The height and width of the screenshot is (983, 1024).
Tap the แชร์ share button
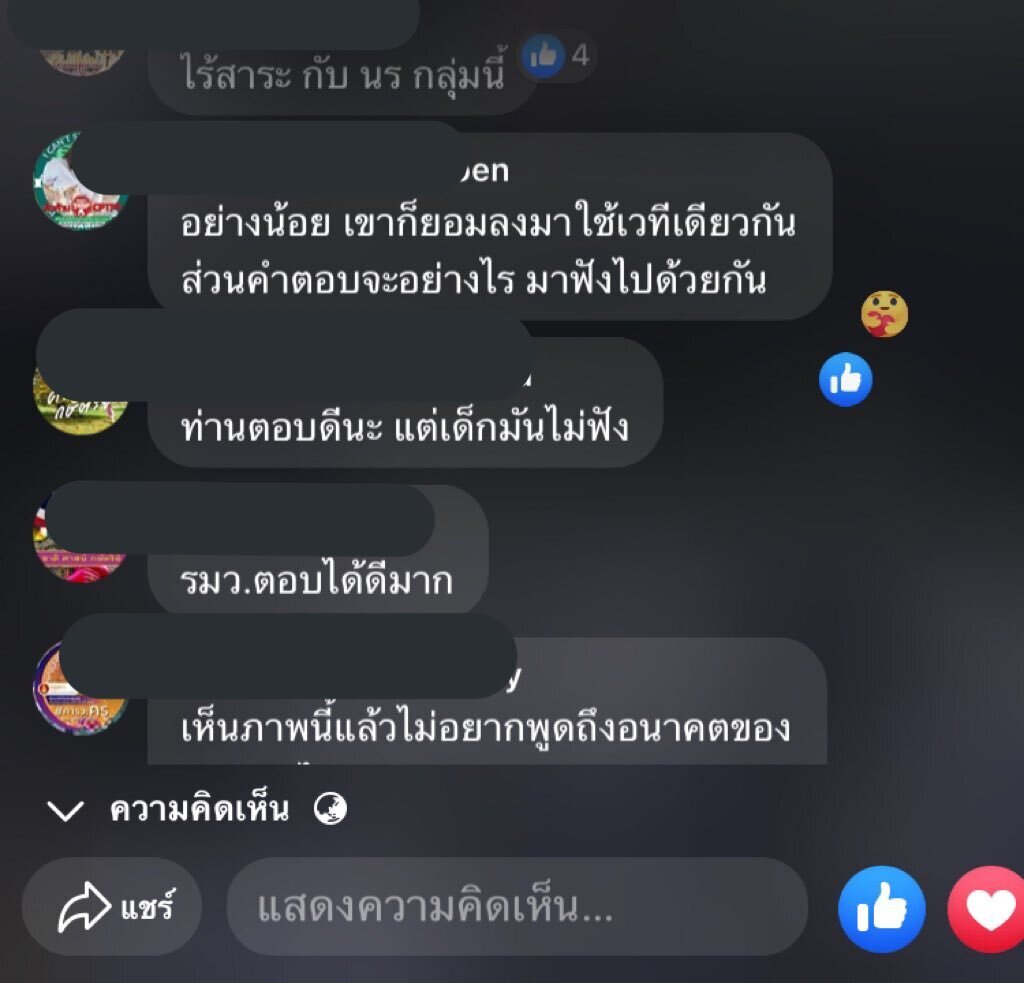coord(113,908)
